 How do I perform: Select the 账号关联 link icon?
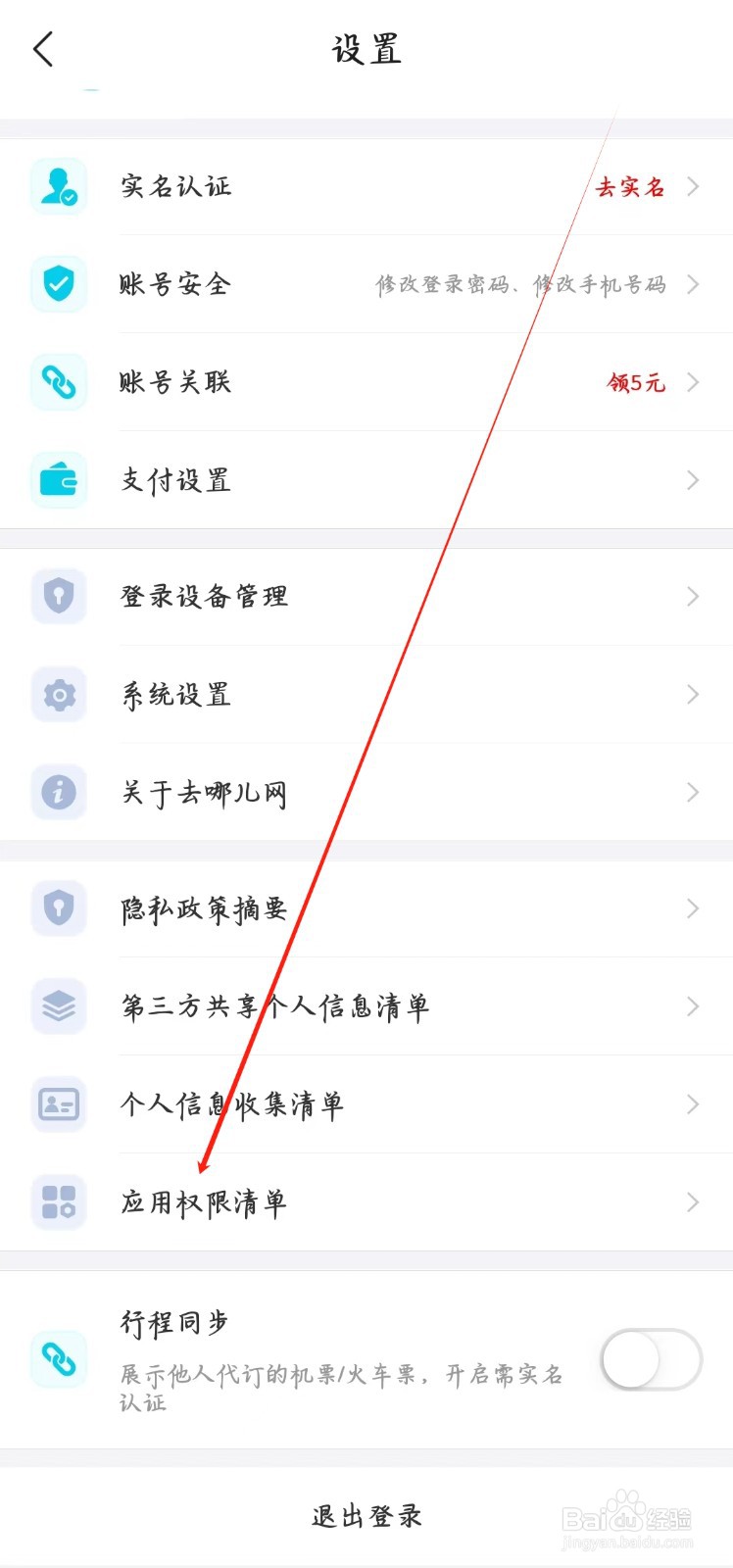pos(58,382)
